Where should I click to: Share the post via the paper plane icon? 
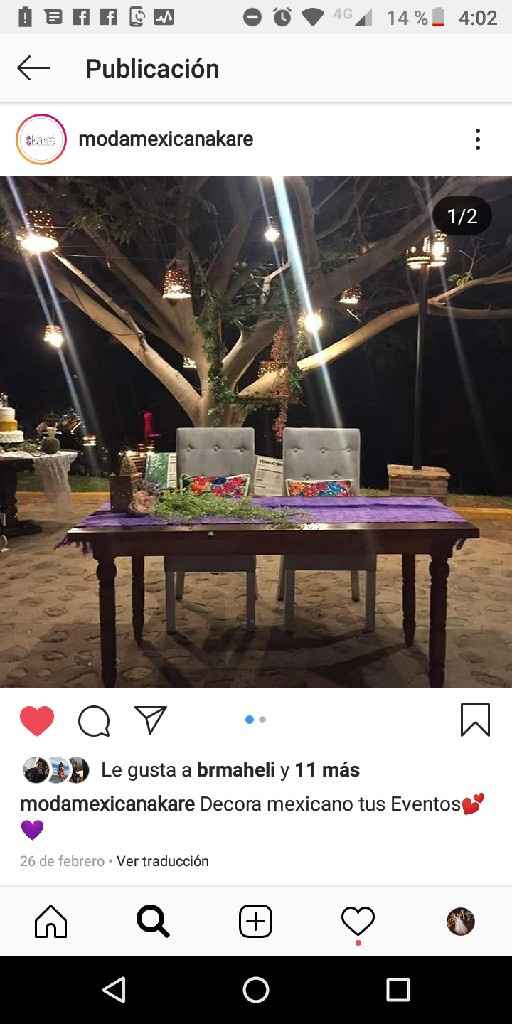tap(150, 720)
